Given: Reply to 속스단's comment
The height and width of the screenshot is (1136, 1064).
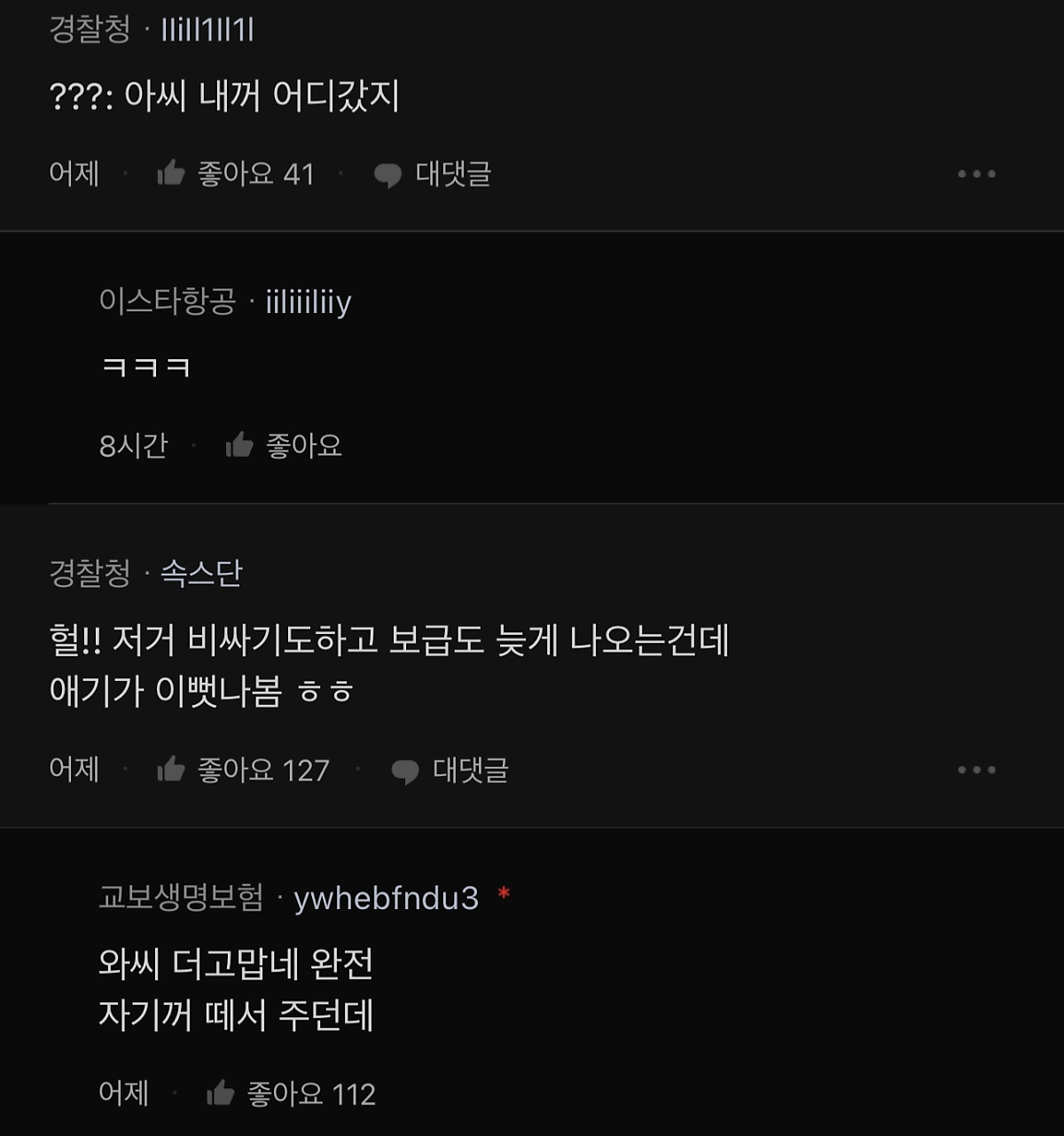Looking at the screenshot, I should coord(450,771).
